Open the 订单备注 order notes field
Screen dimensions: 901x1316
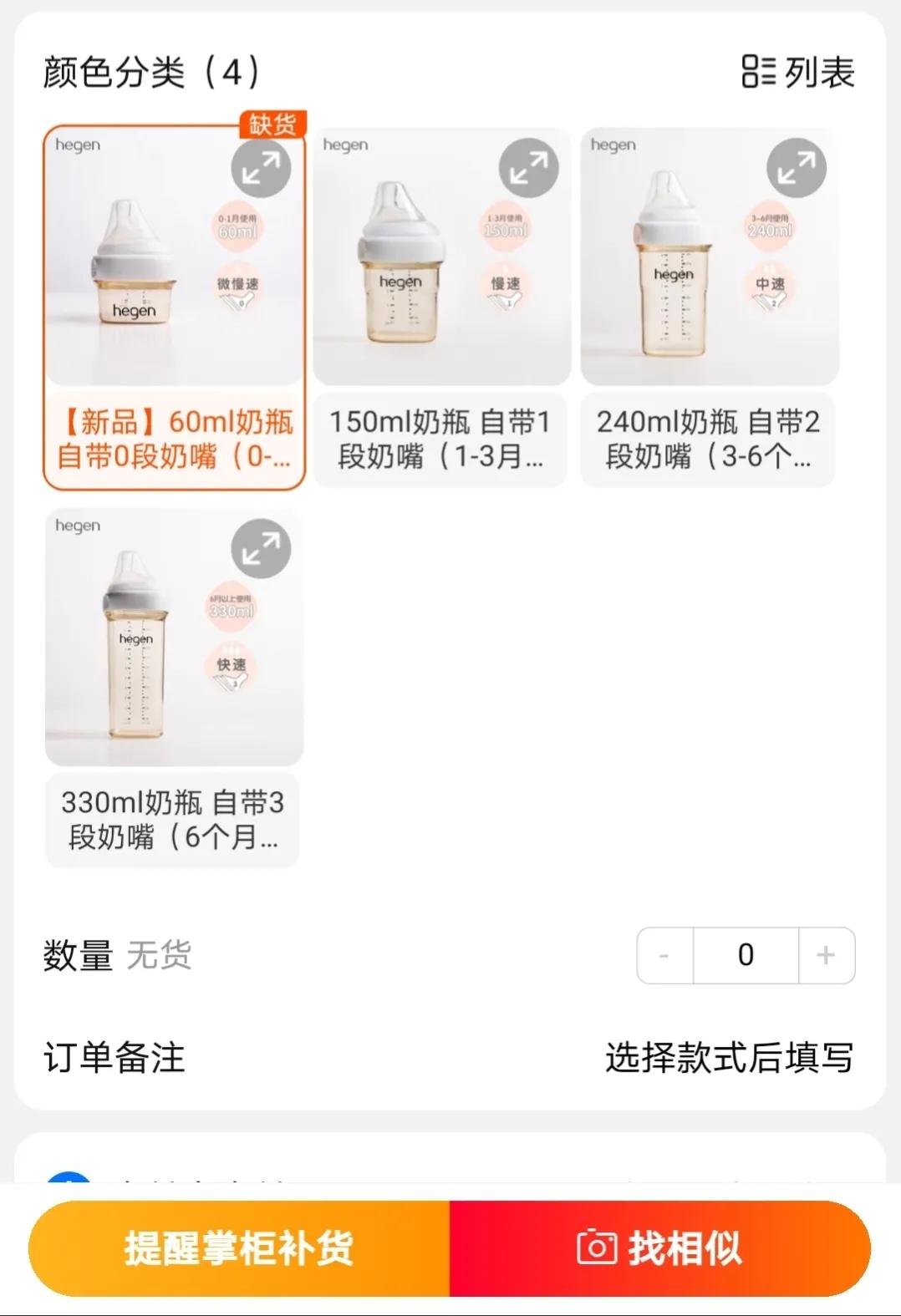coord(113,1059)
